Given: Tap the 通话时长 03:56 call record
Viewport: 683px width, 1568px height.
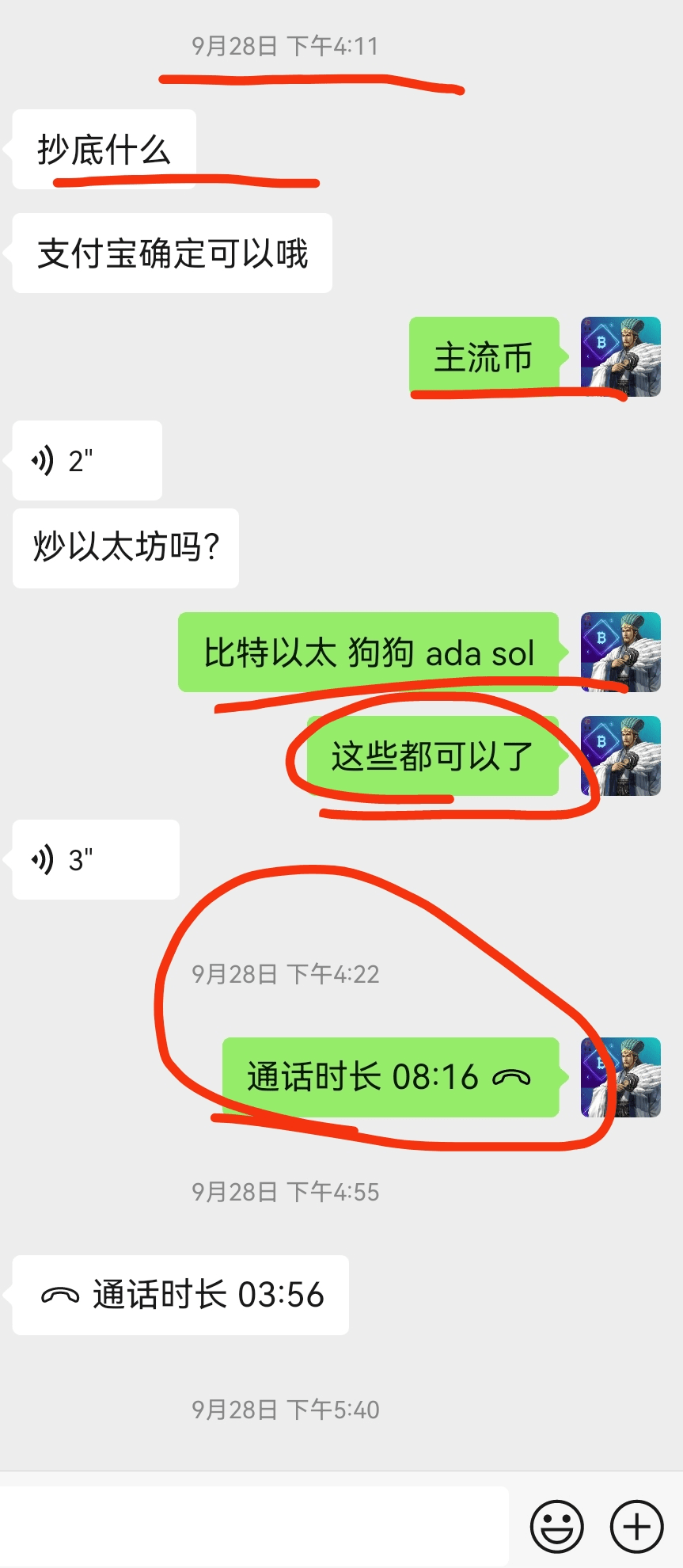Looking at the screenshot, I should coord(180,1295).
